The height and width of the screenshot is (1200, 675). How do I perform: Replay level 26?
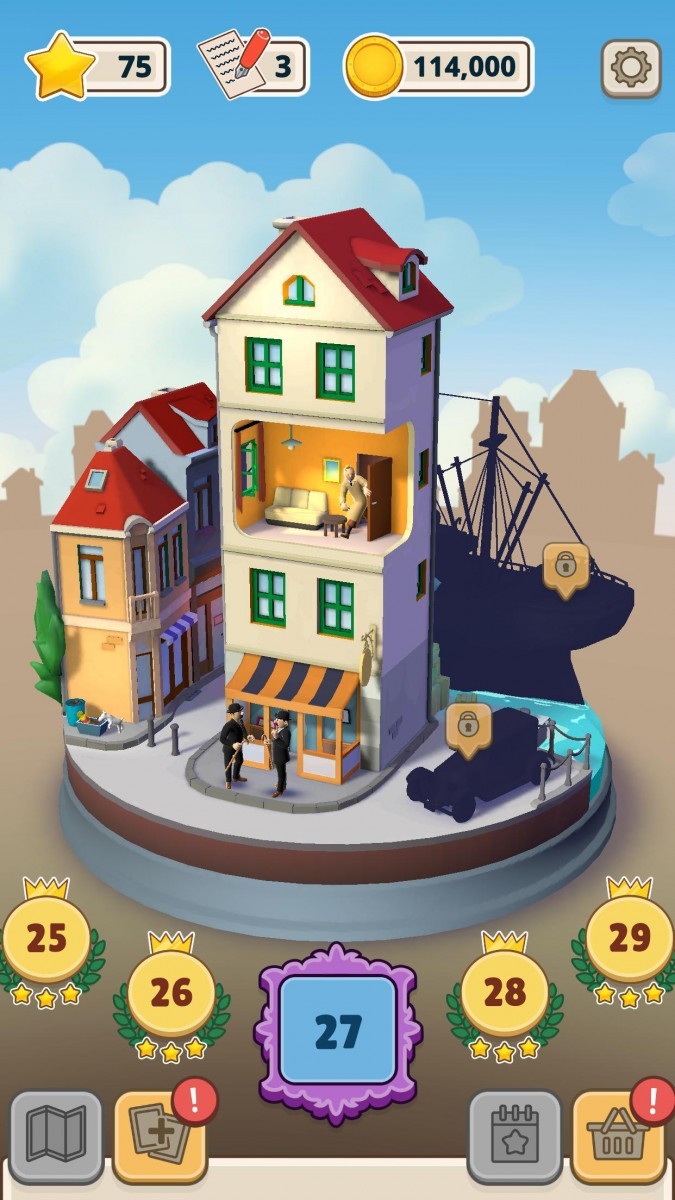pos(171,993)
